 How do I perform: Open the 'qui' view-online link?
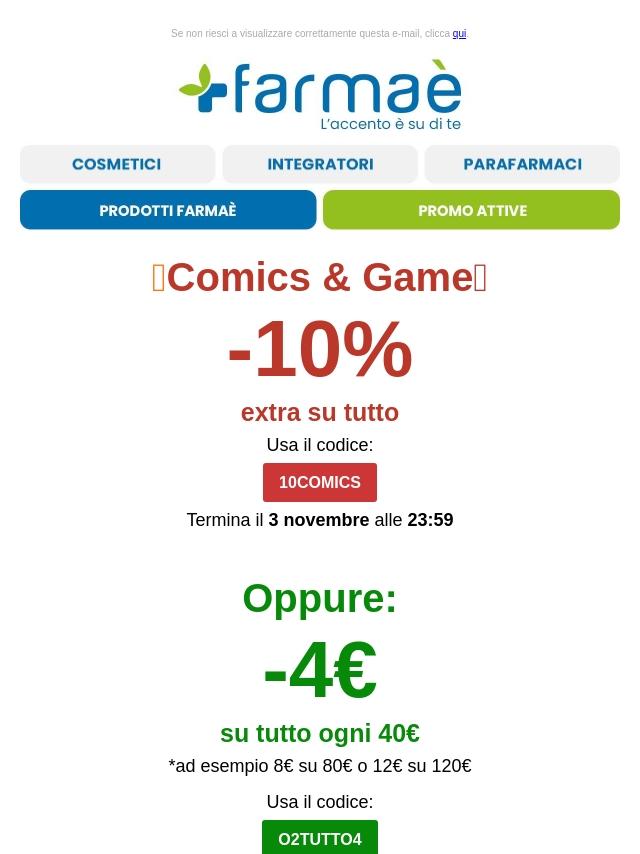459,34
